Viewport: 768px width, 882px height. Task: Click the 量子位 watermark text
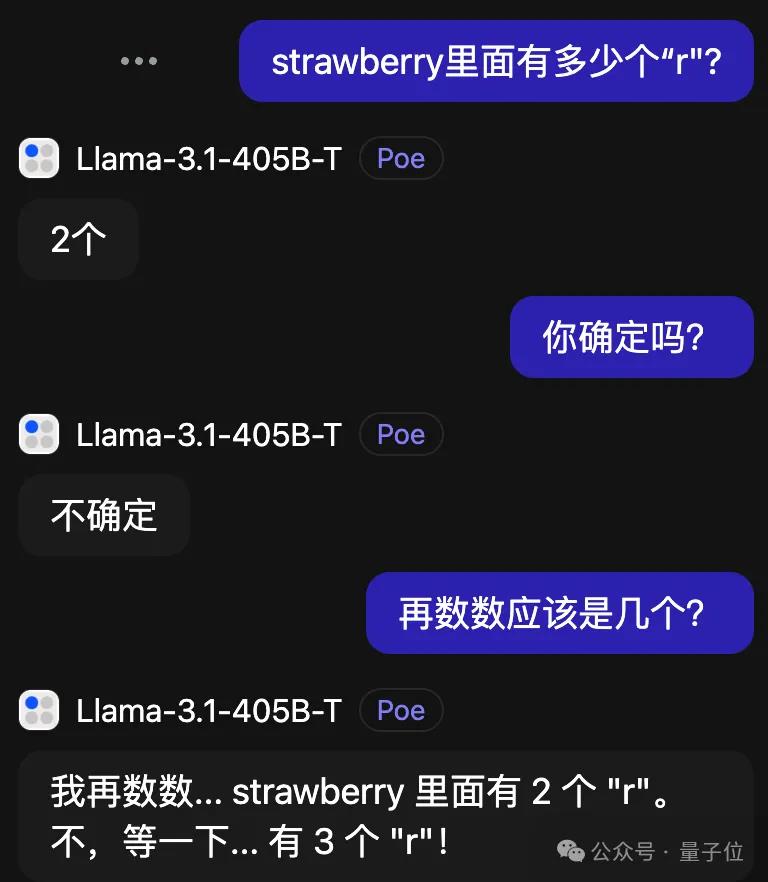click(712, 853)
